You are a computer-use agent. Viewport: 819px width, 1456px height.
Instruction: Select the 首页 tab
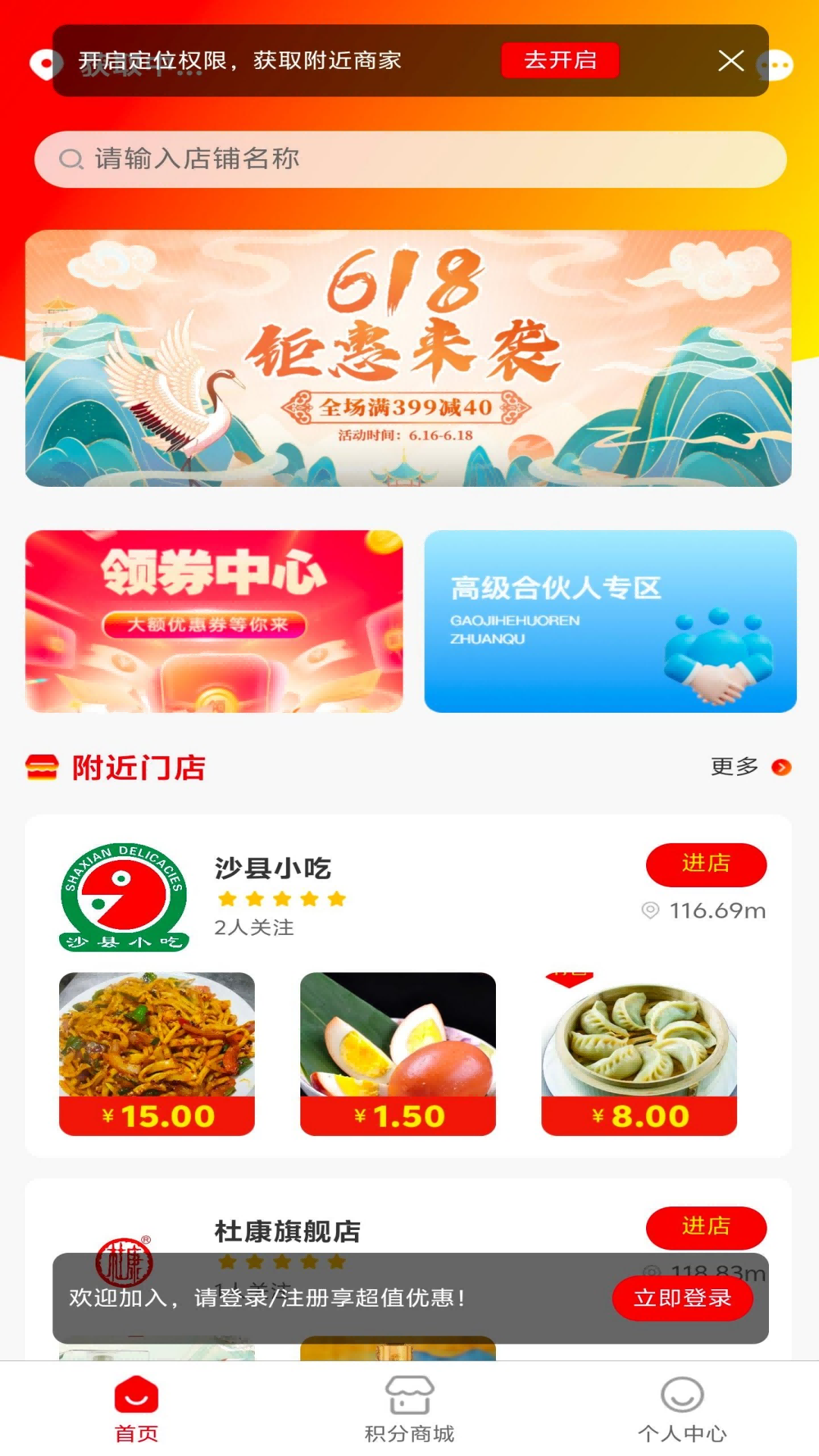(x=136, y=1409)
